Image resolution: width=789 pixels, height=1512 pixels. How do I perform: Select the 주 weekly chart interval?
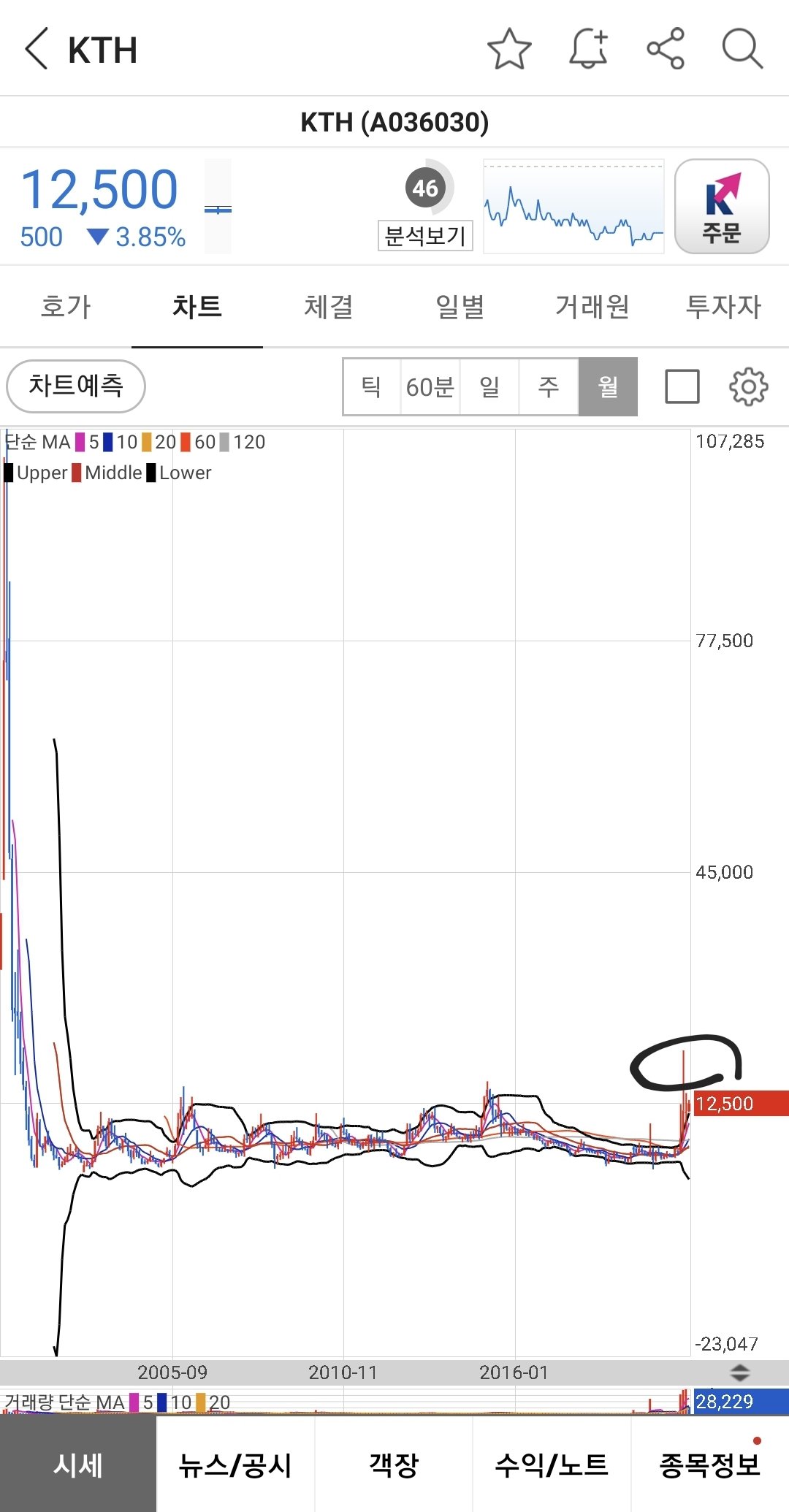click(x=549, y=386)
